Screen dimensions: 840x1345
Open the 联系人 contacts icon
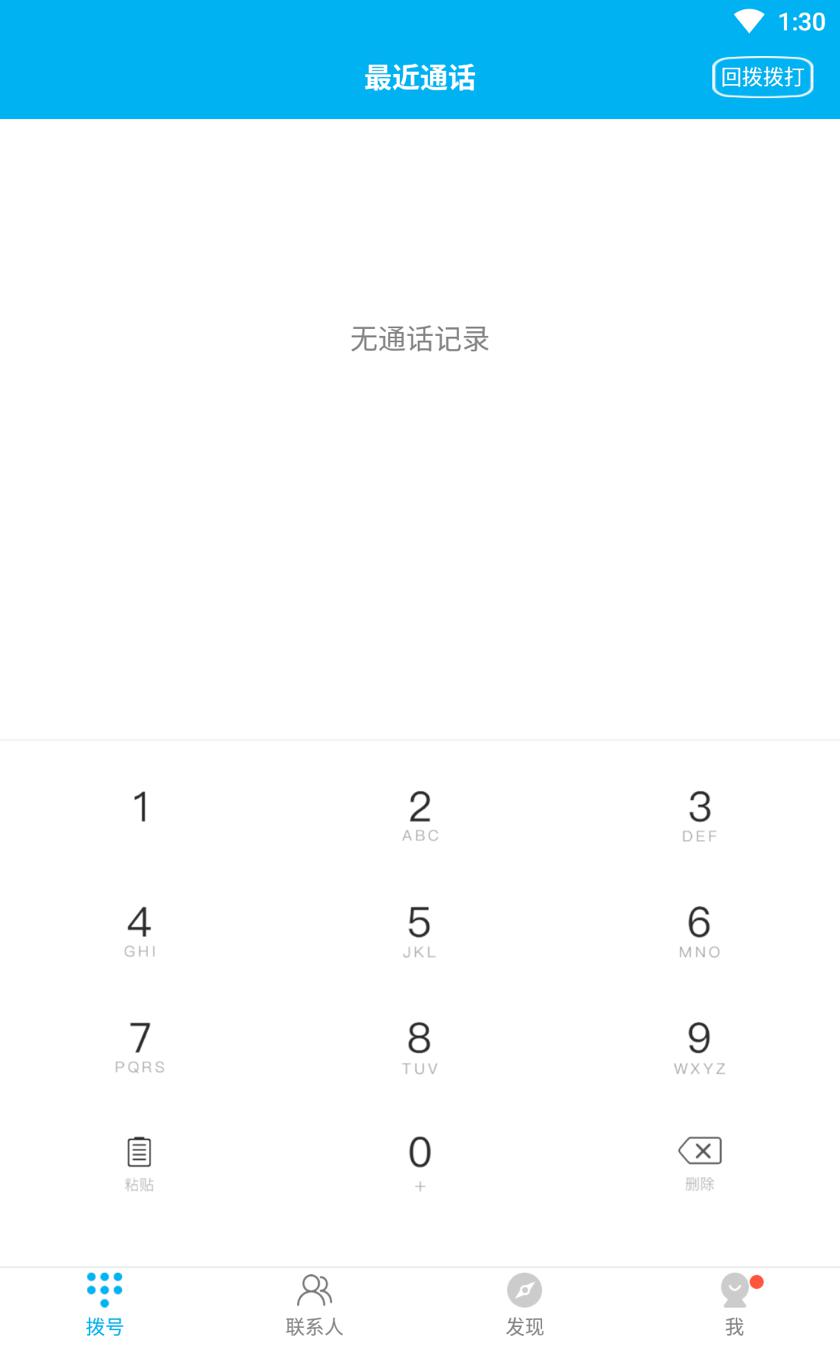point(315,1289)
